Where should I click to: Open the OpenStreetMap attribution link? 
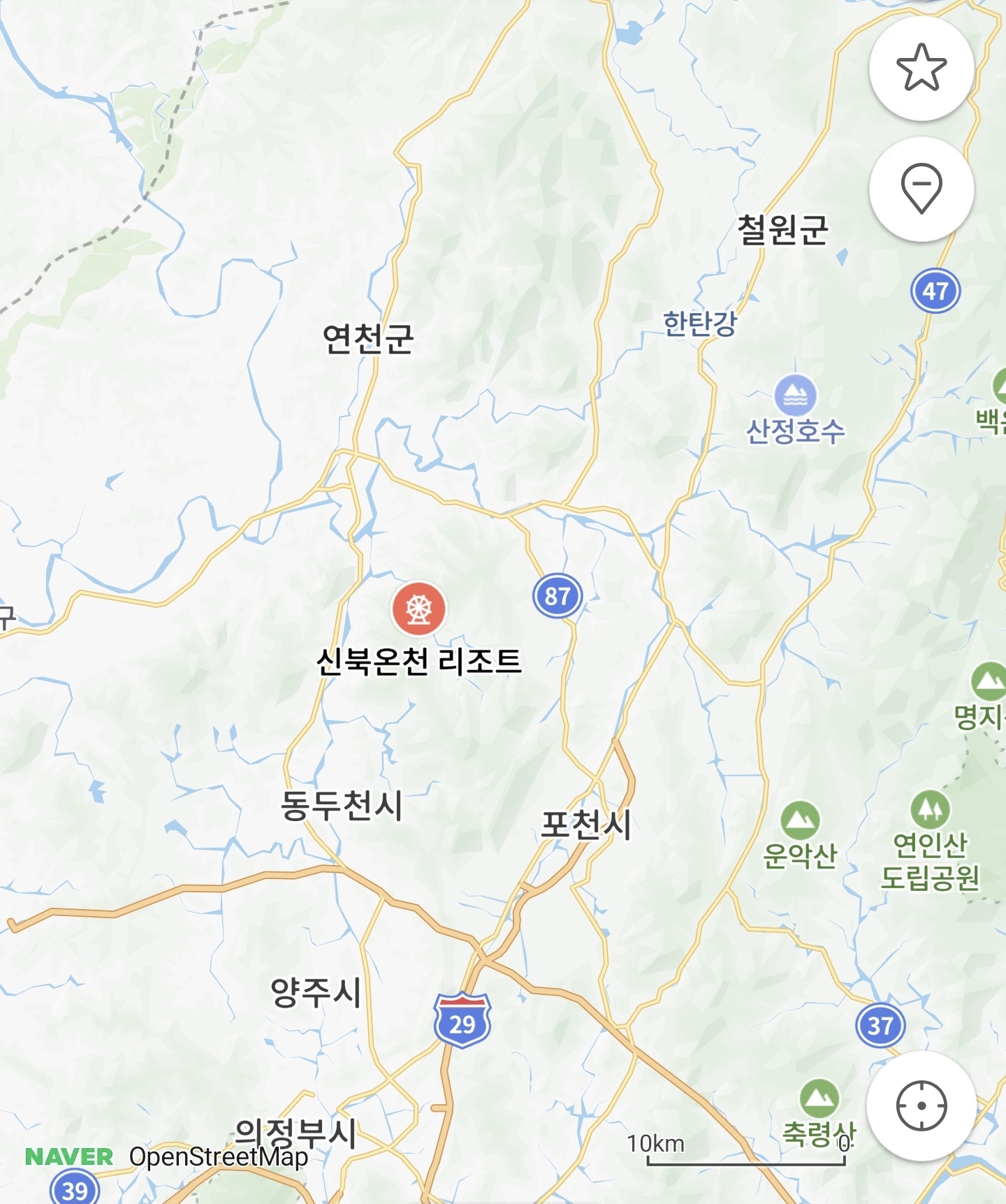pyautogui.click(x=218, y=1156)
